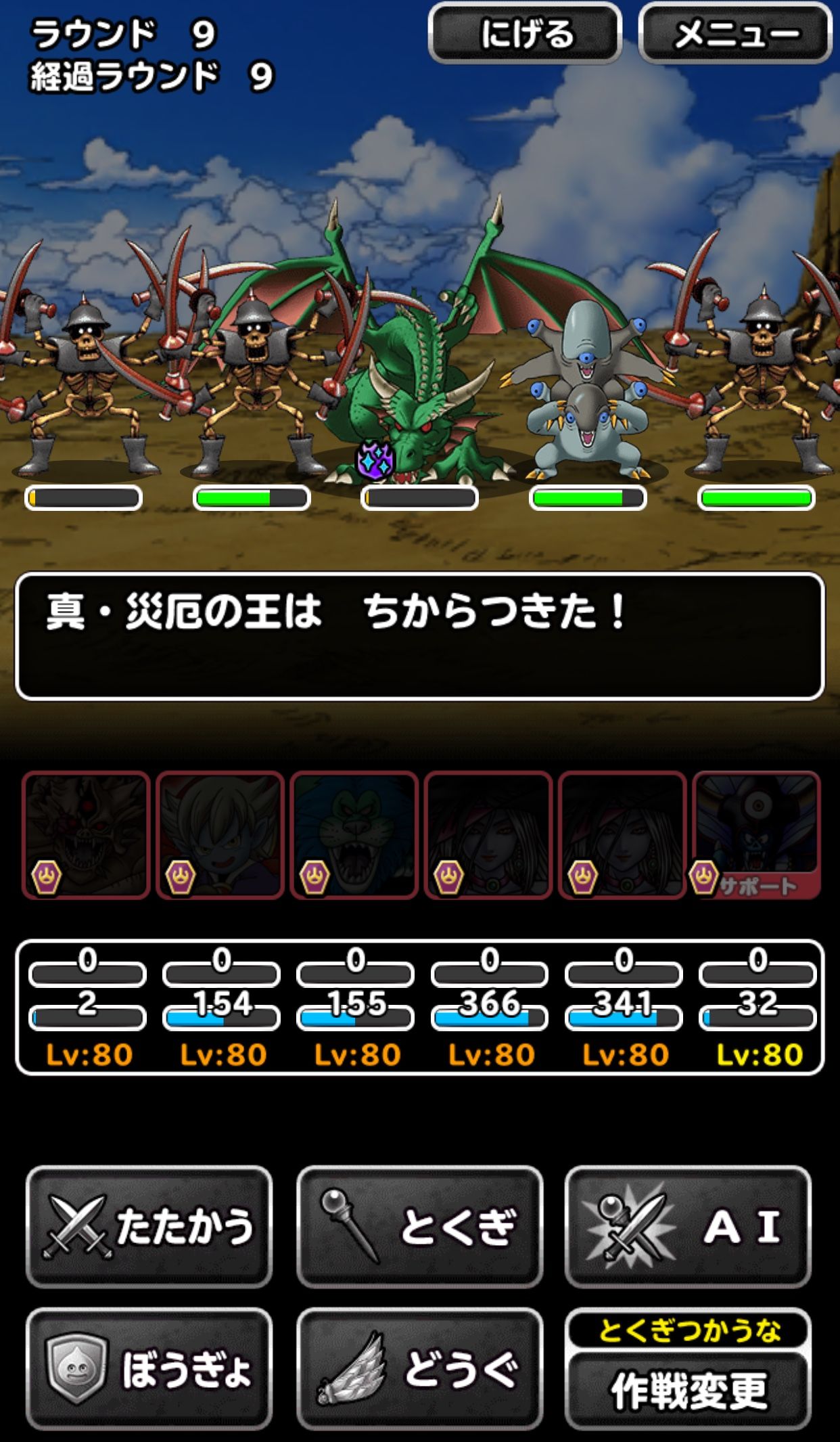Tap the にげる (flee) button
The width and height of the screenshot is (840, 1442).
525,33
